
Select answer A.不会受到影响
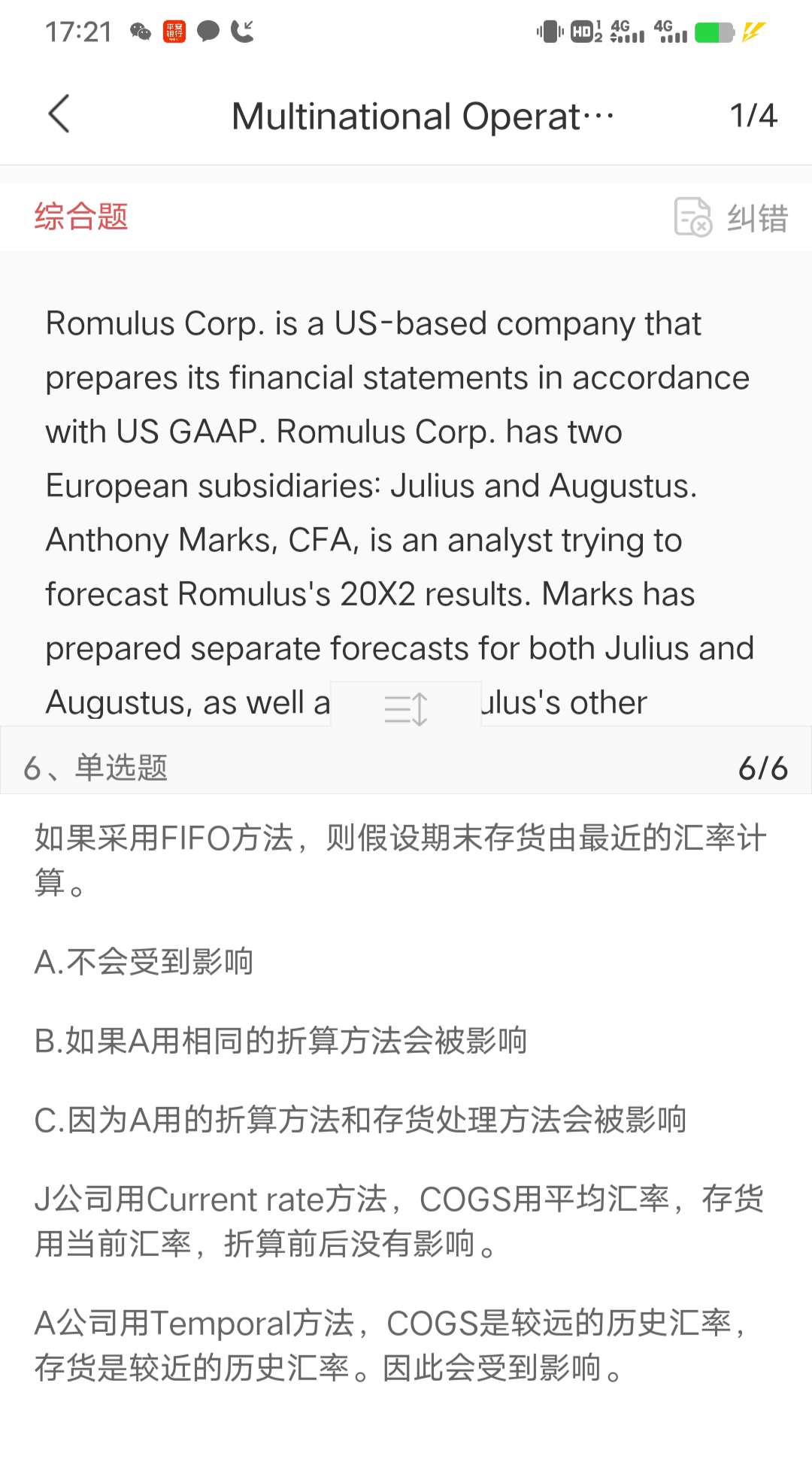[x=144, y=962]
